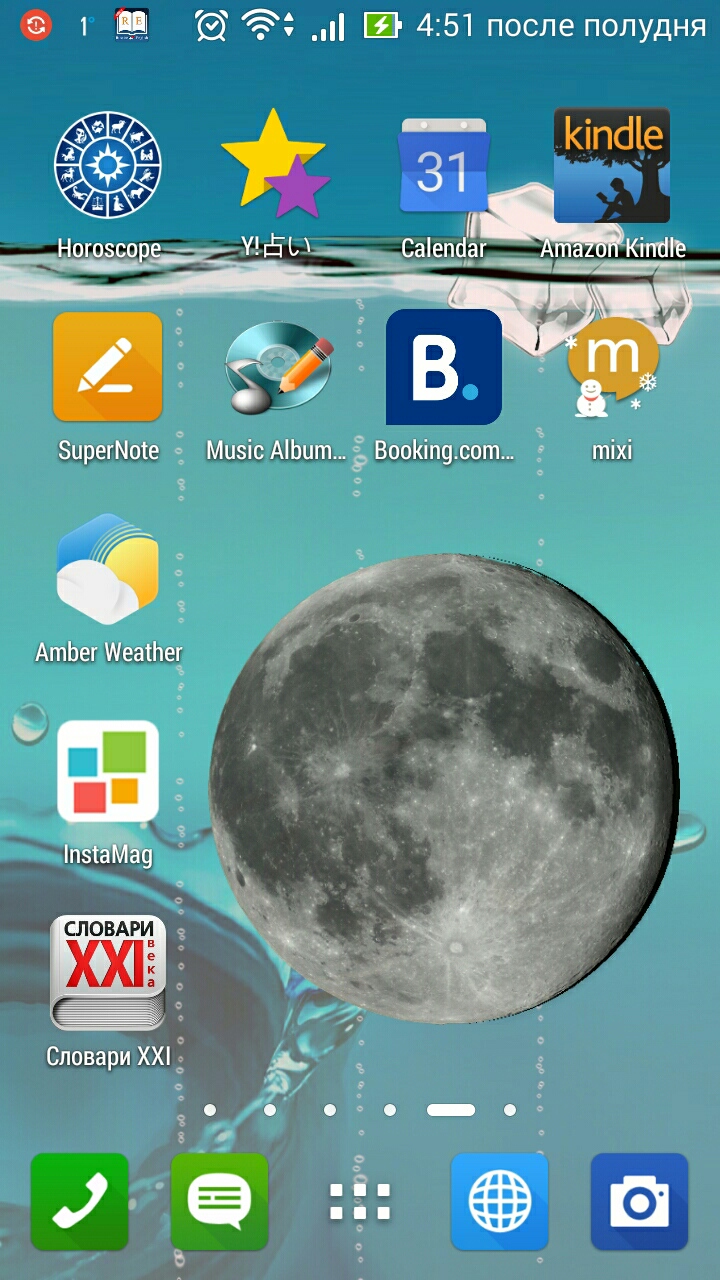Open SuperNote

(x=107, y=367)
